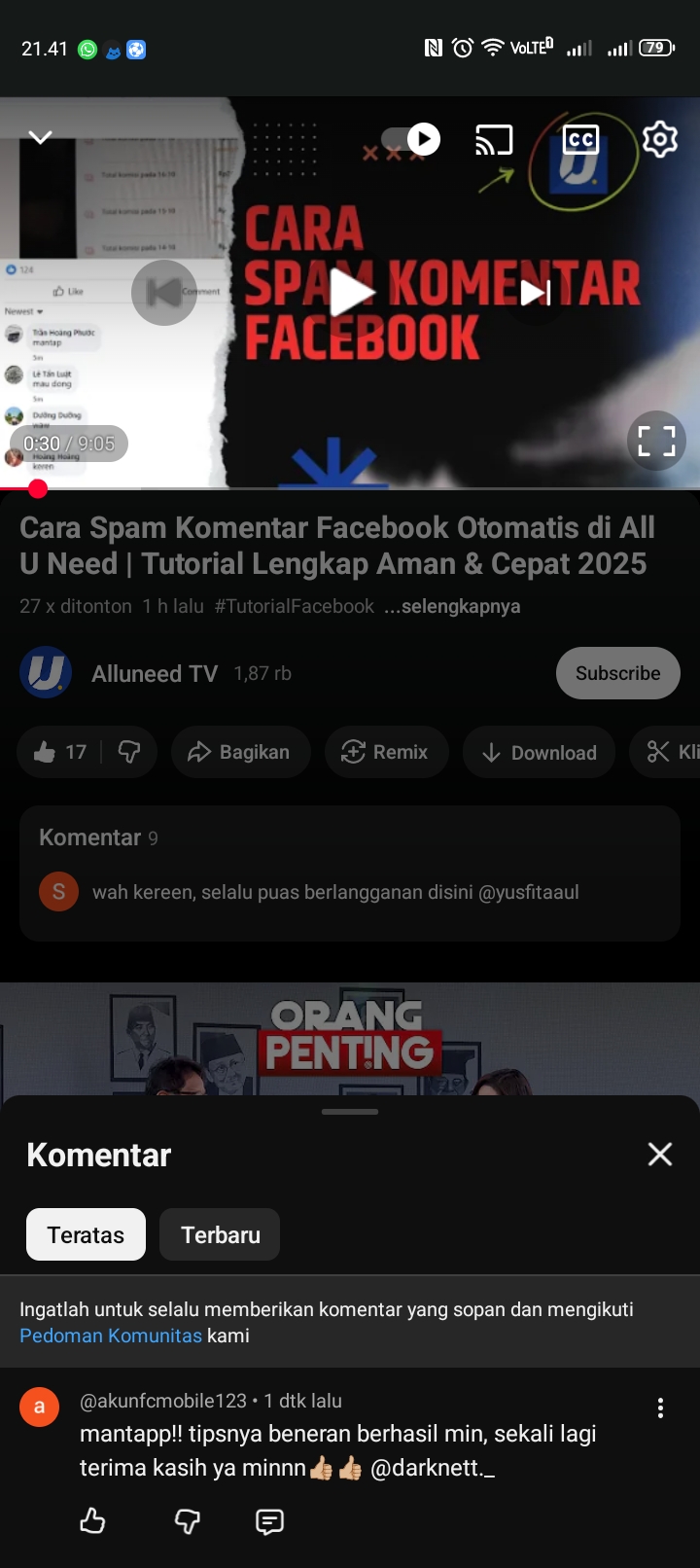Minimize the video player with the down chevron
This screenshot has height=1568, width=700.
click(41, 137)
